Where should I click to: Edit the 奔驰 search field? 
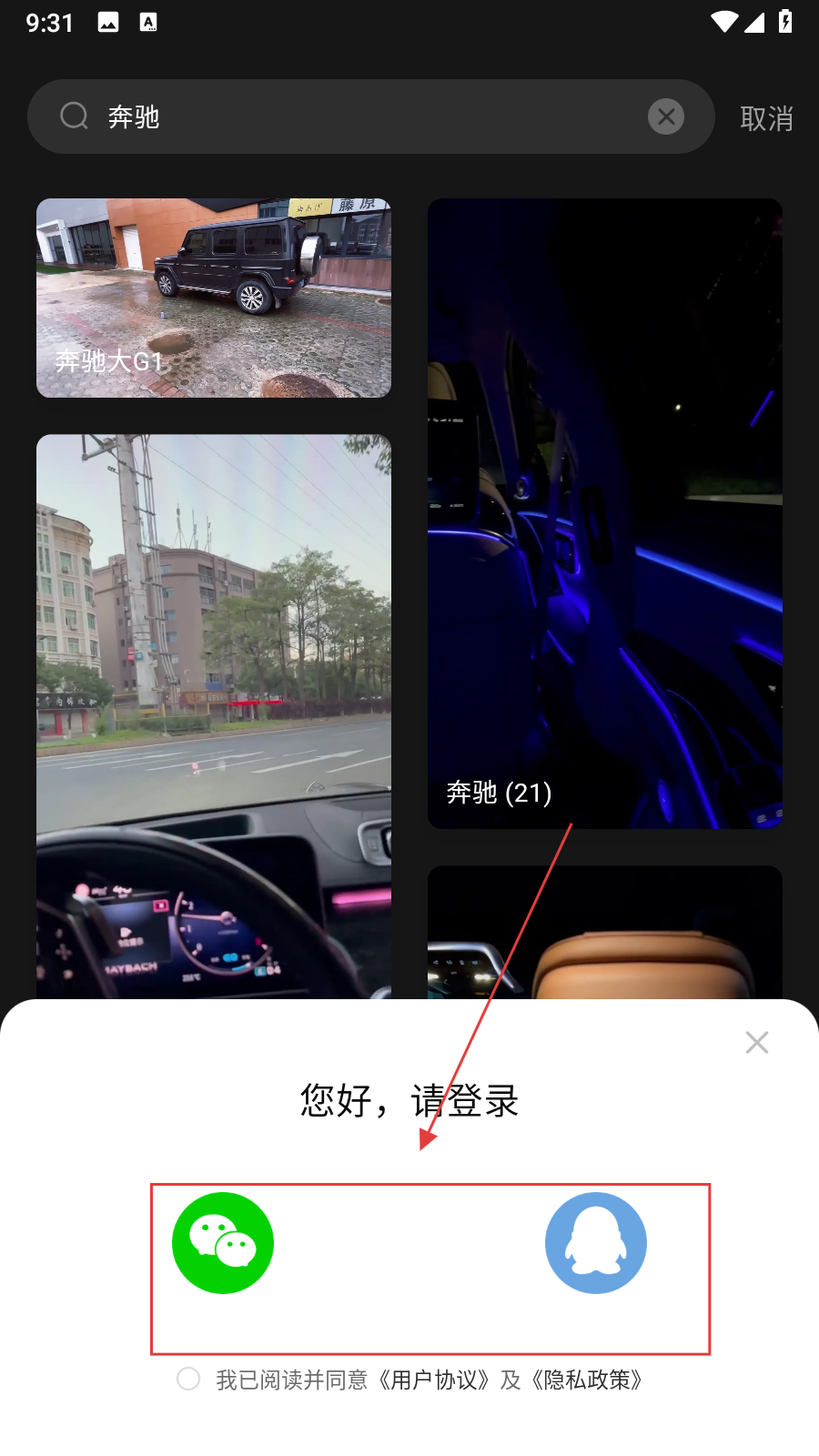[364, 116]
